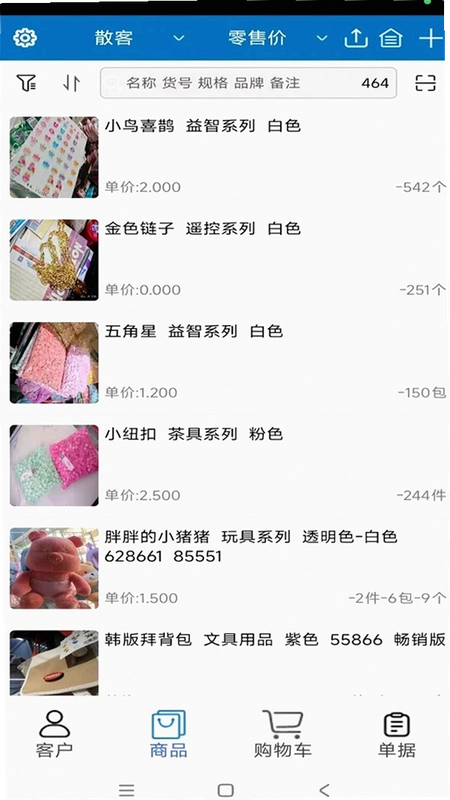Open the warehouse house icon
The width and height of the screenshot is (450, 800).
click(x=391, y=38)
